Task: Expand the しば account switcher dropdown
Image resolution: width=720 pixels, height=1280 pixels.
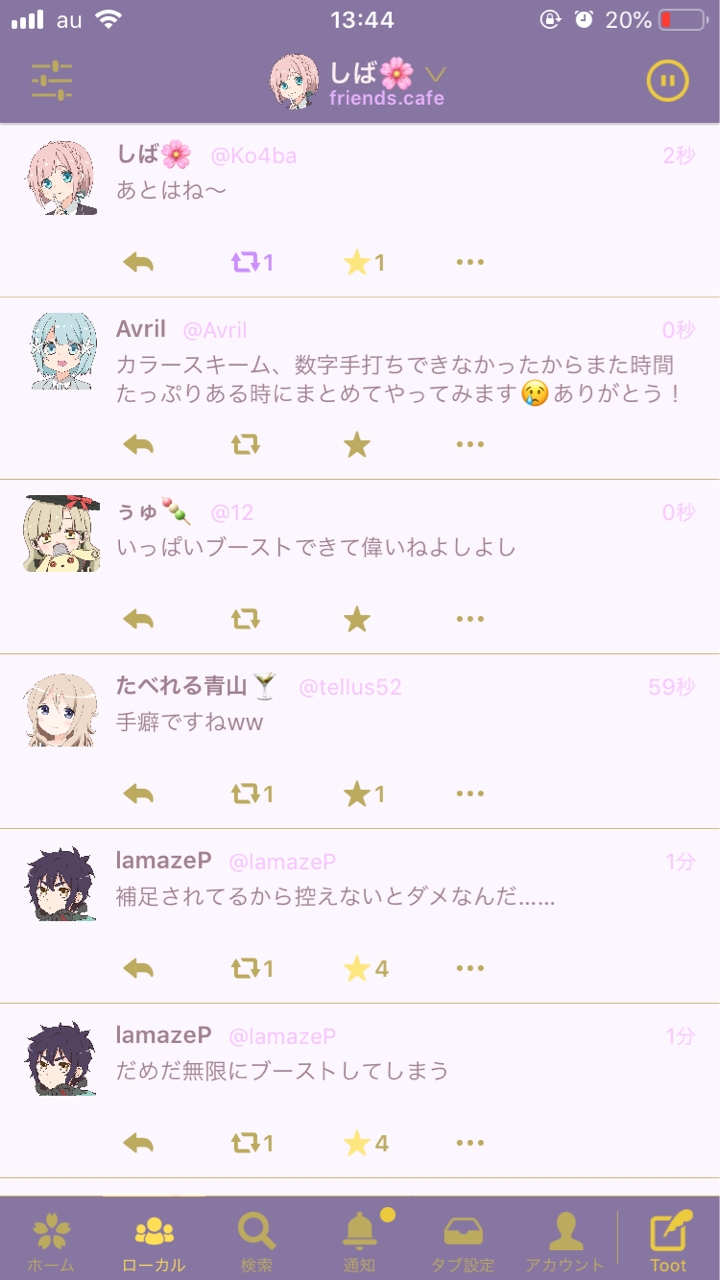Action: point(434,73)
